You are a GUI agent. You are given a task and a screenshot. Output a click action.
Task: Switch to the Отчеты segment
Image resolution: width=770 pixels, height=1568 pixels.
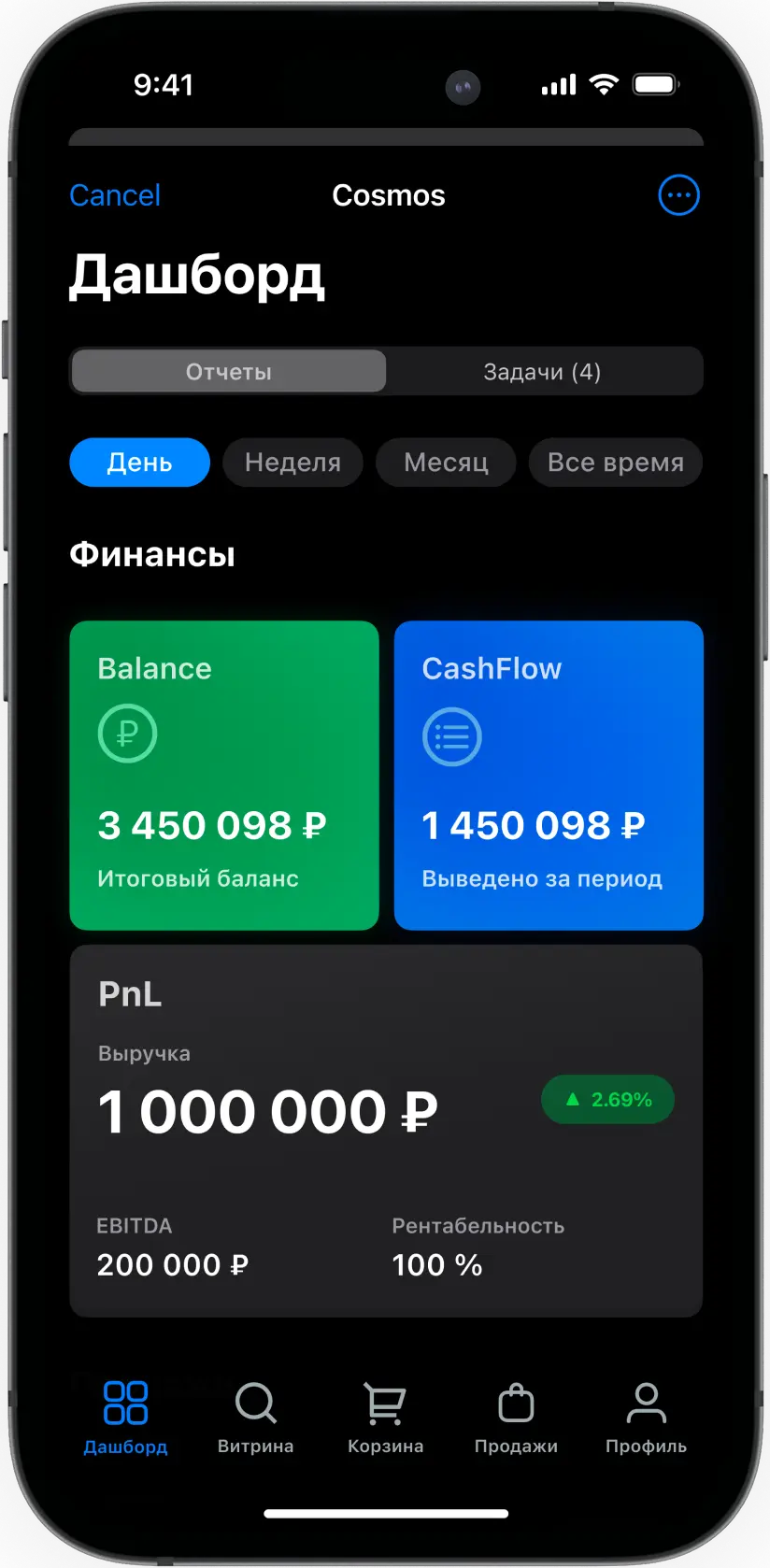229,372
